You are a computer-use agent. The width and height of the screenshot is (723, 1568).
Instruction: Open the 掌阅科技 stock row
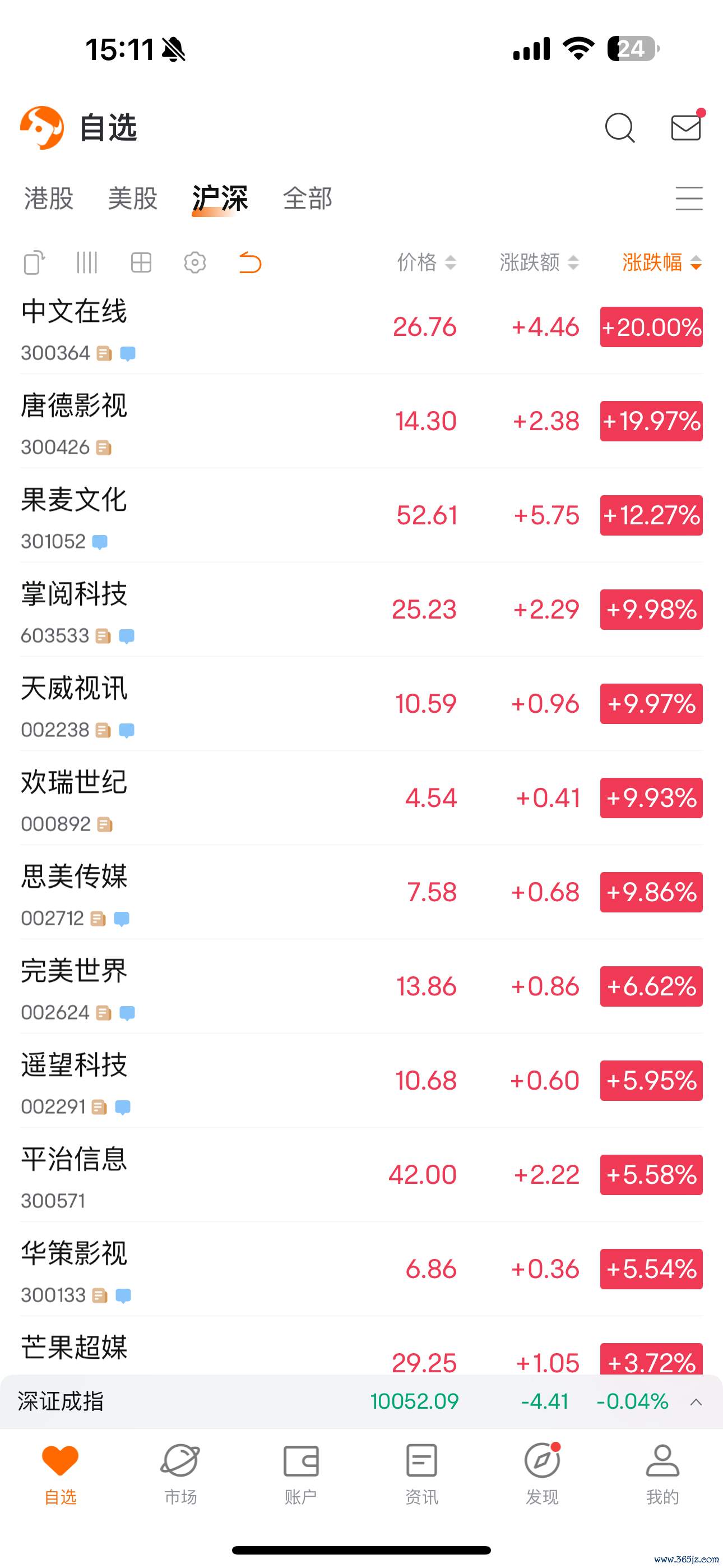[361, 609]
